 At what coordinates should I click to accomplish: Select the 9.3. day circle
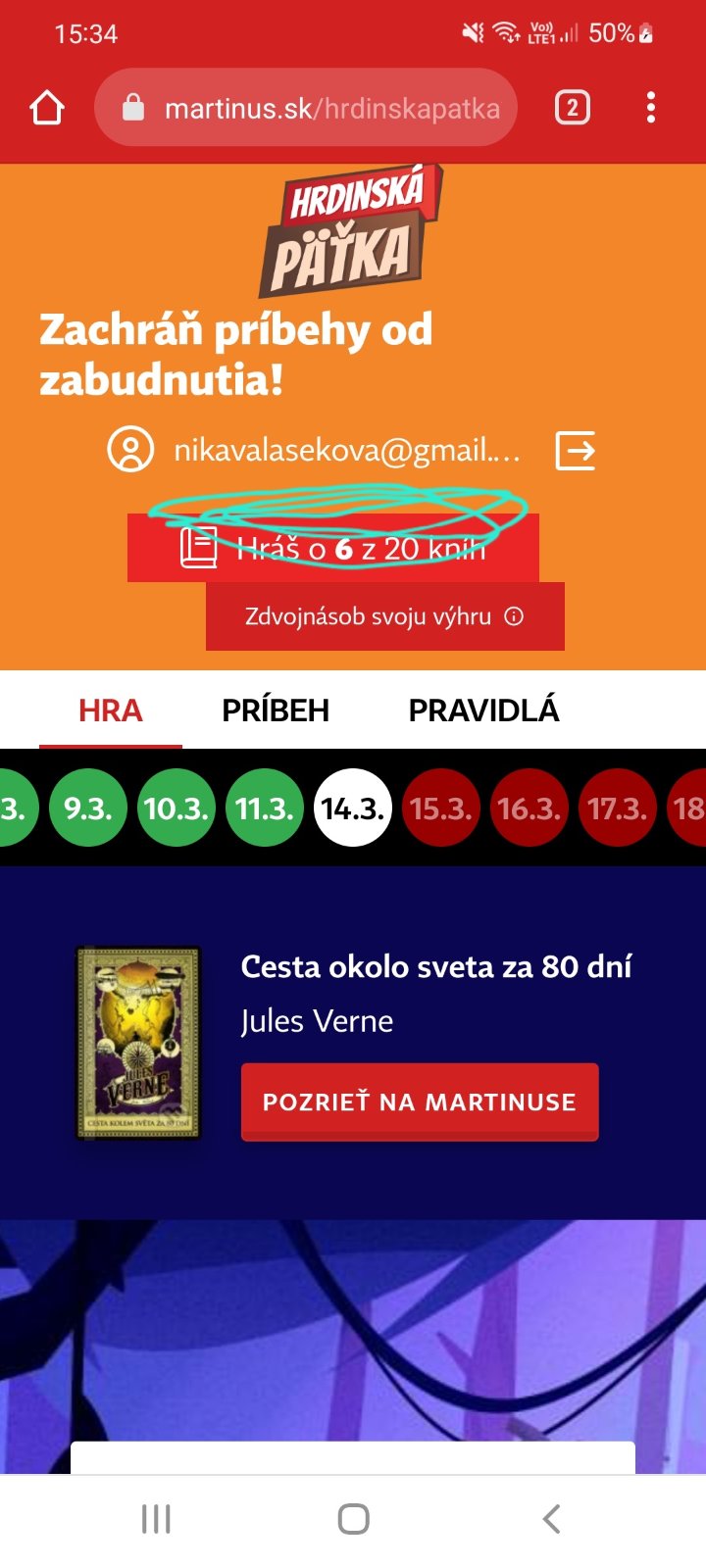(x=88, y=808)
